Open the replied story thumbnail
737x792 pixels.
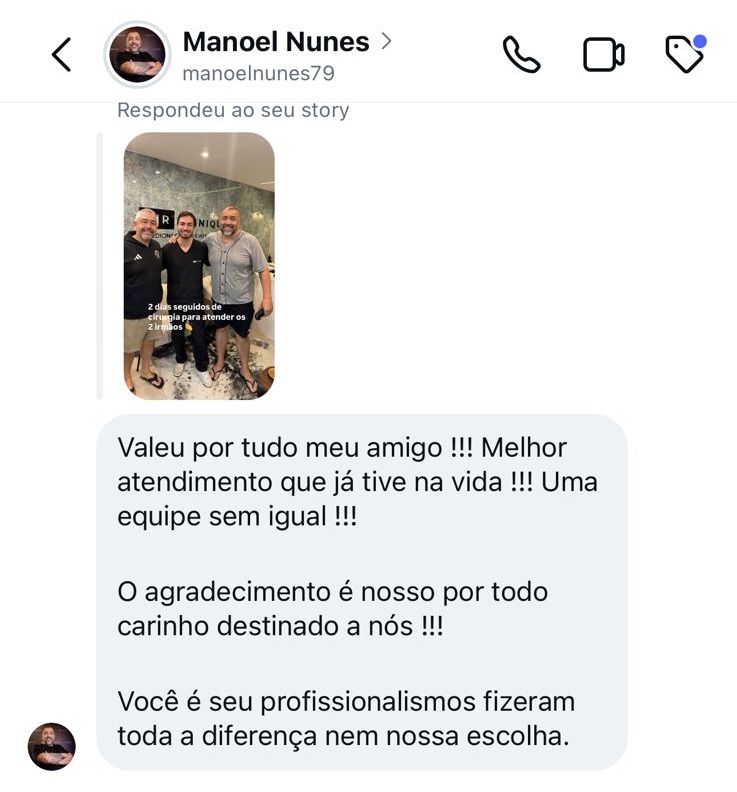(x=199, y=266)
